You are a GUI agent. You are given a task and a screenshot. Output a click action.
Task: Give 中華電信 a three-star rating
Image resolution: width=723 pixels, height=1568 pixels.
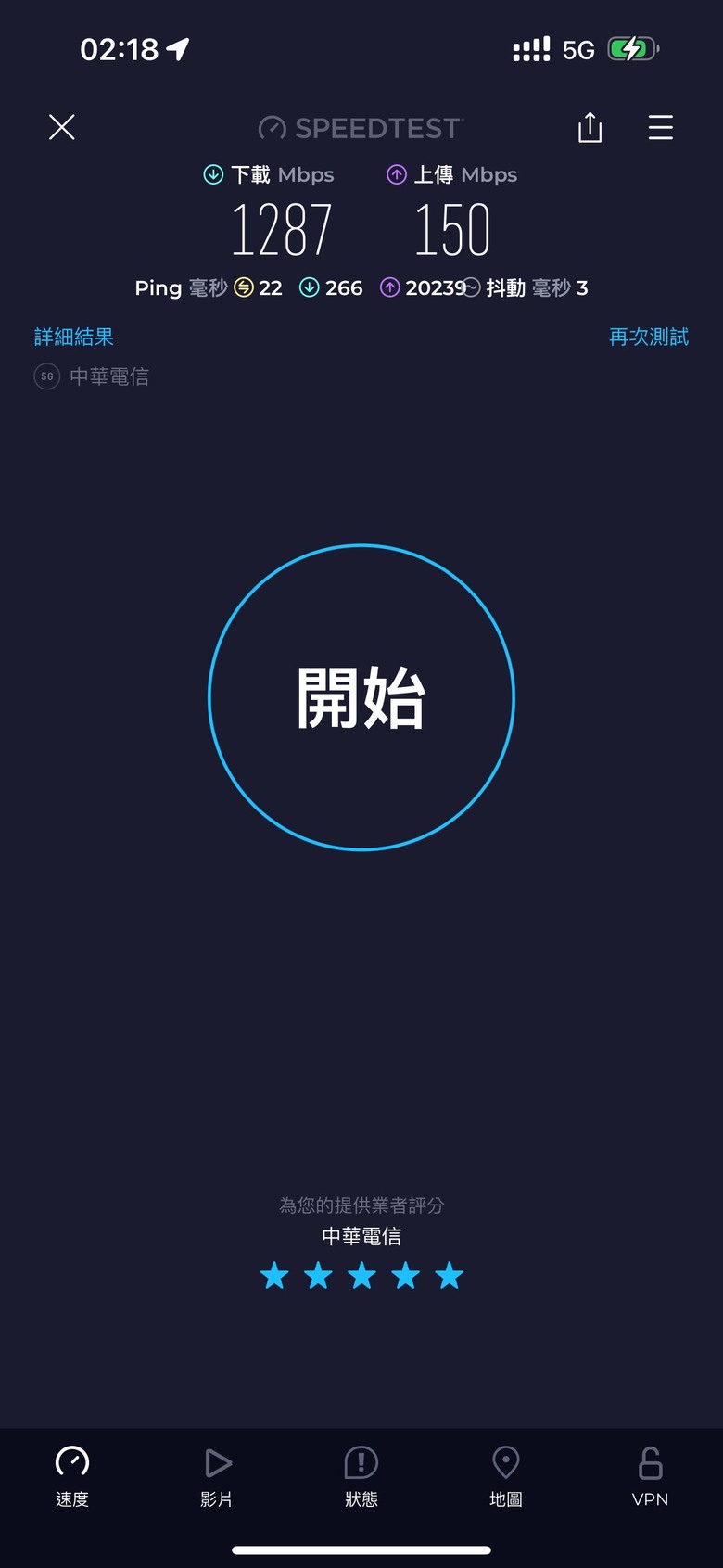tap(361, 1276)
